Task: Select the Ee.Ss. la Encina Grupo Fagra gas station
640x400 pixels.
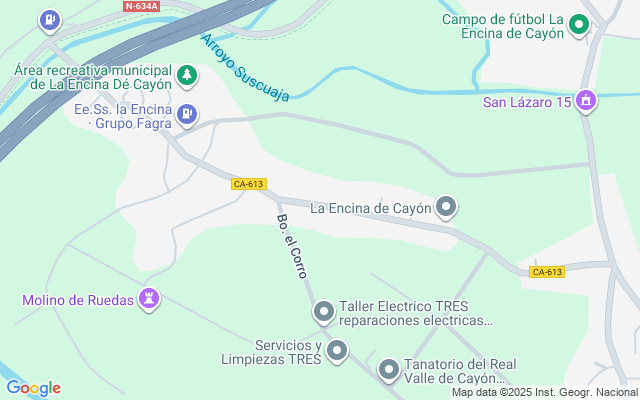Action: tap(186, 116)
